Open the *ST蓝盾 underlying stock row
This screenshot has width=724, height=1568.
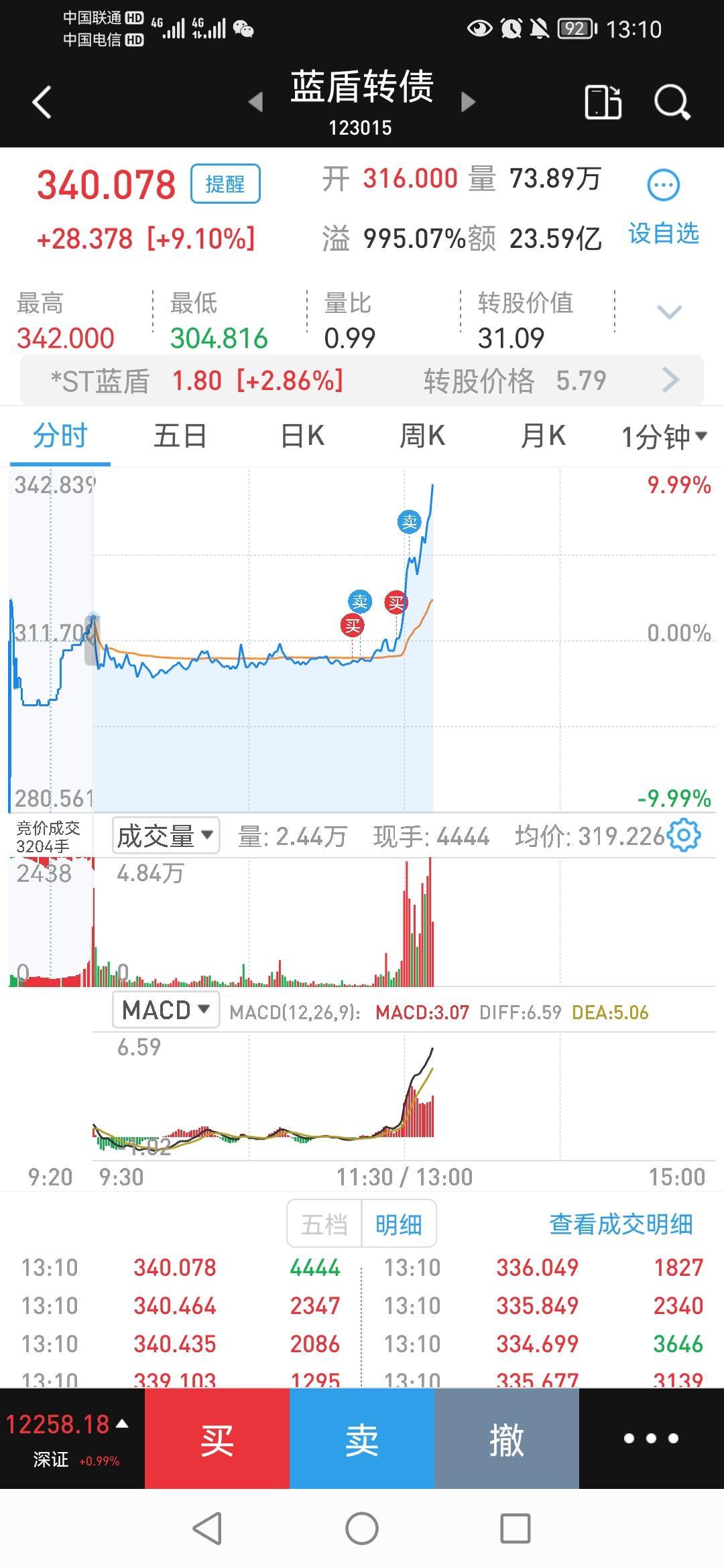point(362,381)
